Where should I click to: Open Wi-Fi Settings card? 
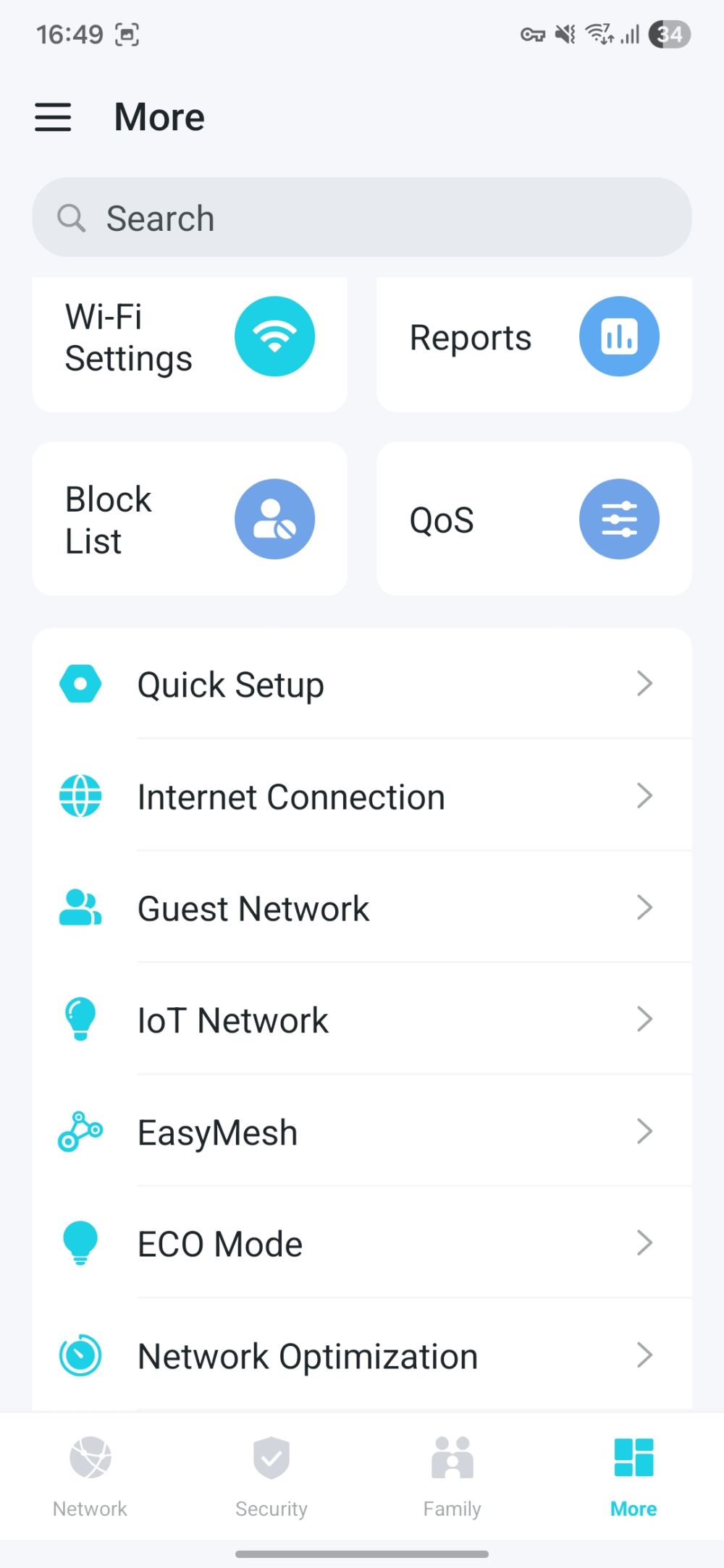point(190,339)
